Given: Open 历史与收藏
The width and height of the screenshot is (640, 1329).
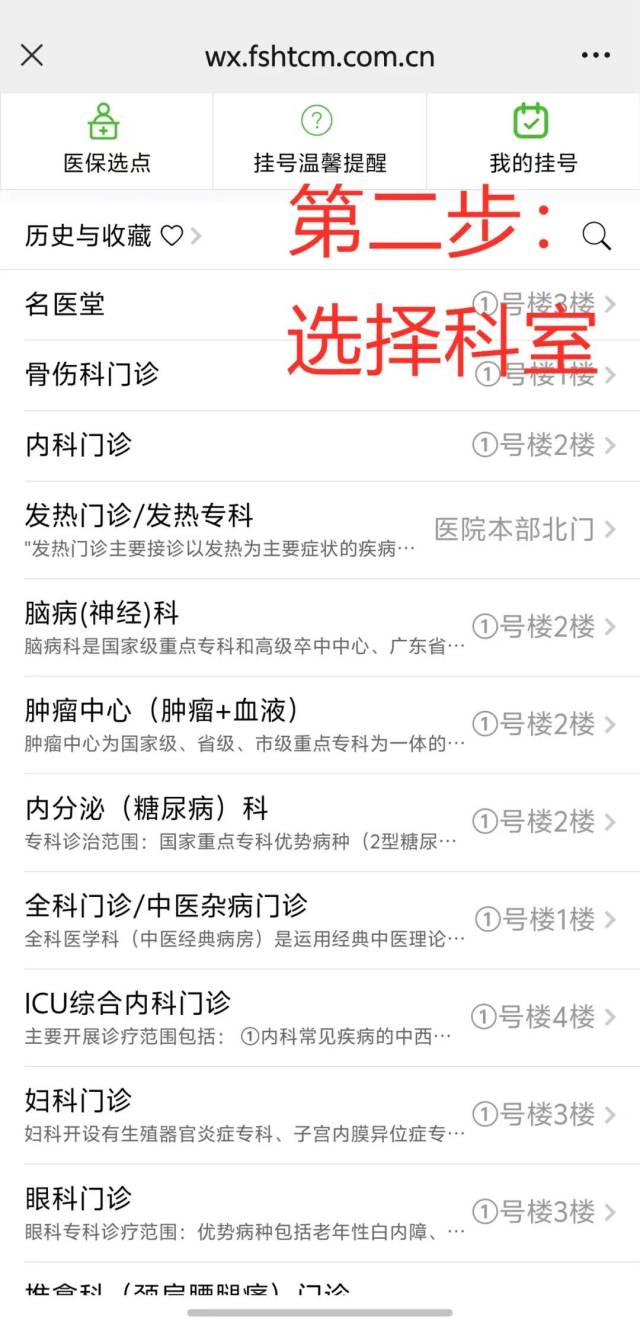Looking at the screenshot, I should point(113,236).
